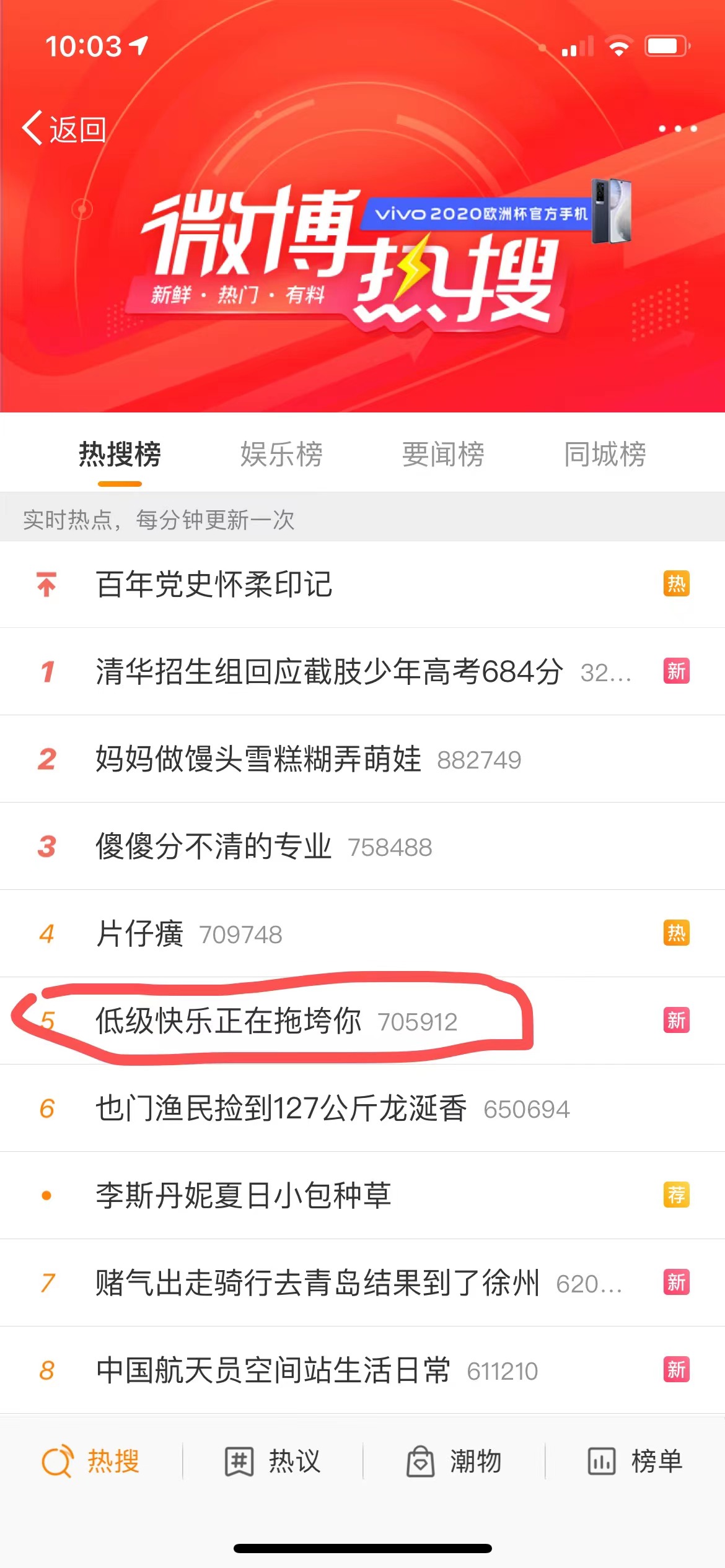The image size is (725, 1568).
Task: Select the 同城榜 tab
Action: (605, 454)
